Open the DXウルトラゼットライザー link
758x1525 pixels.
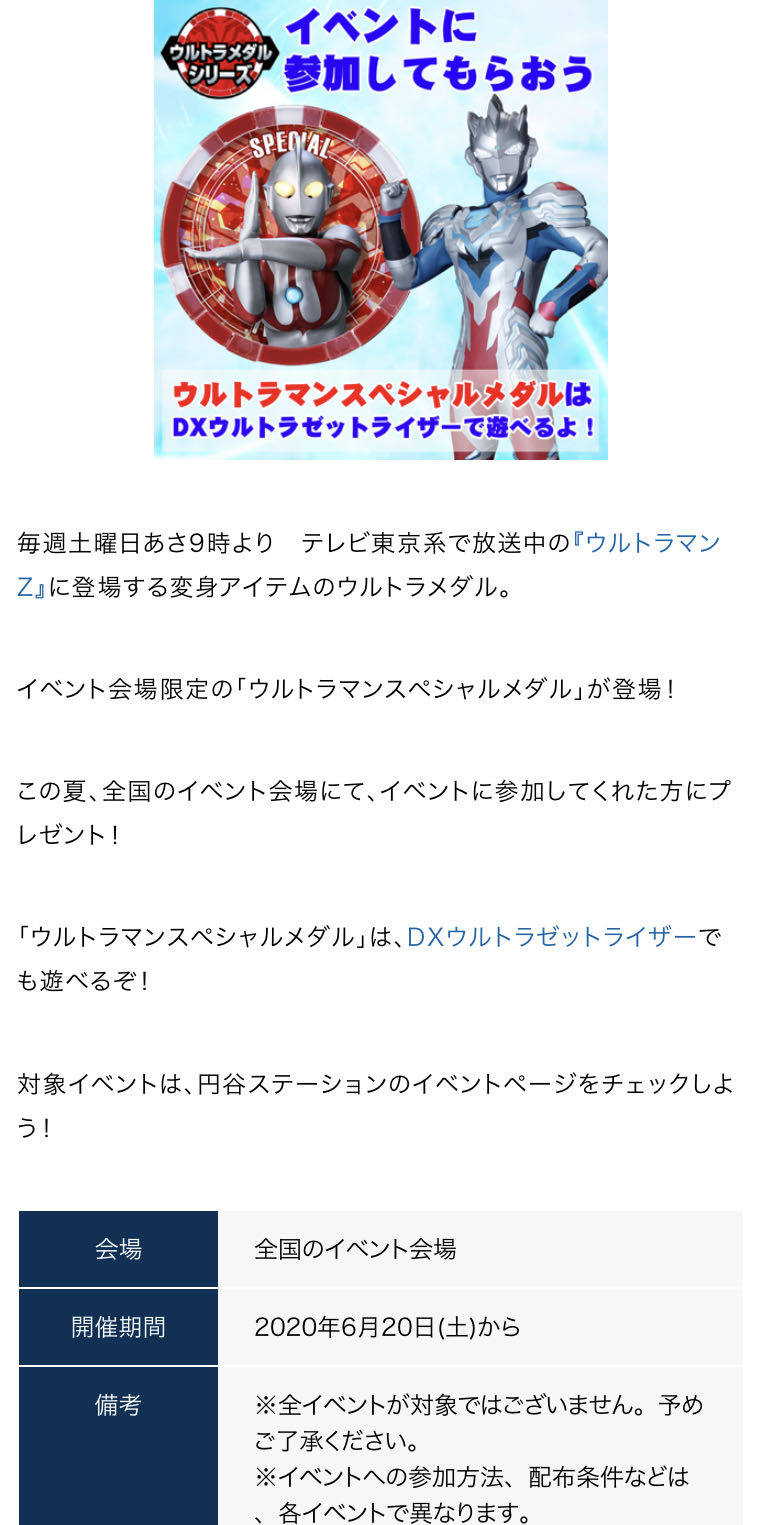pyautogui.click(x=551, y=937)
